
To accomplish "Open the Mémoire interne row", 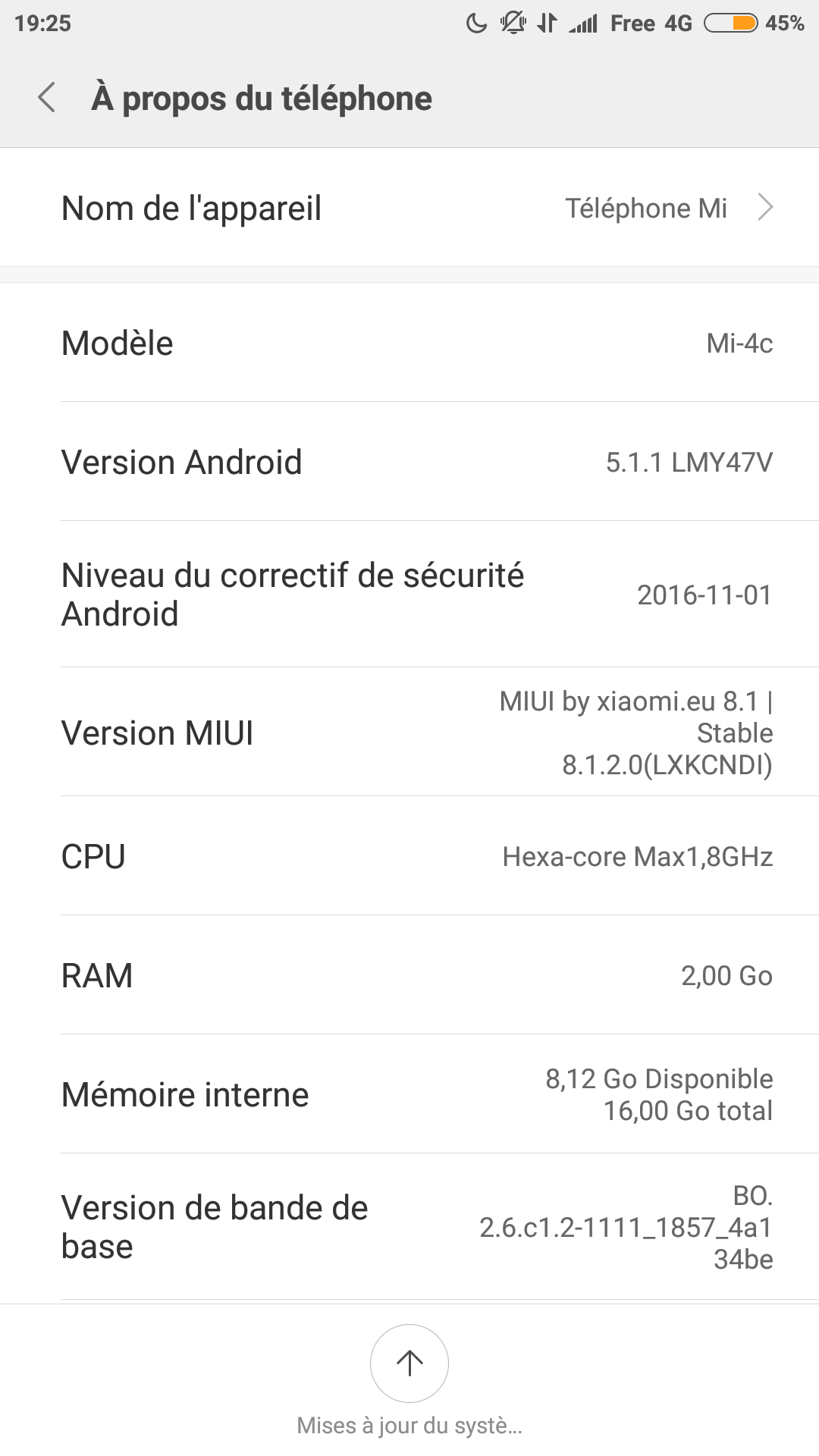I will coord(409,1094).
